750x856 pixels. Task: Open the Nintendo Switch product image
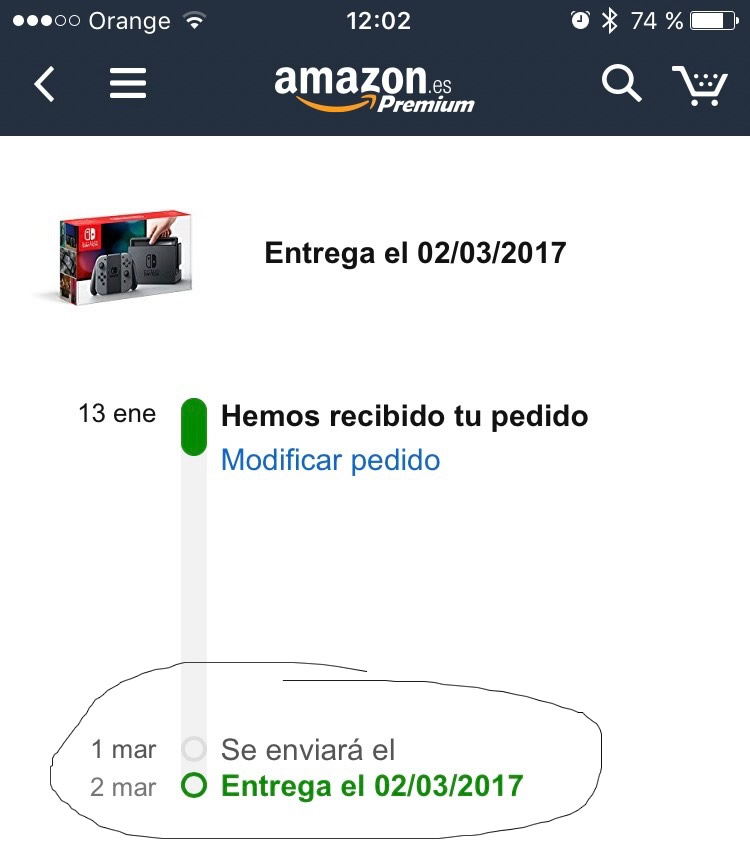[x=112, y=256]
